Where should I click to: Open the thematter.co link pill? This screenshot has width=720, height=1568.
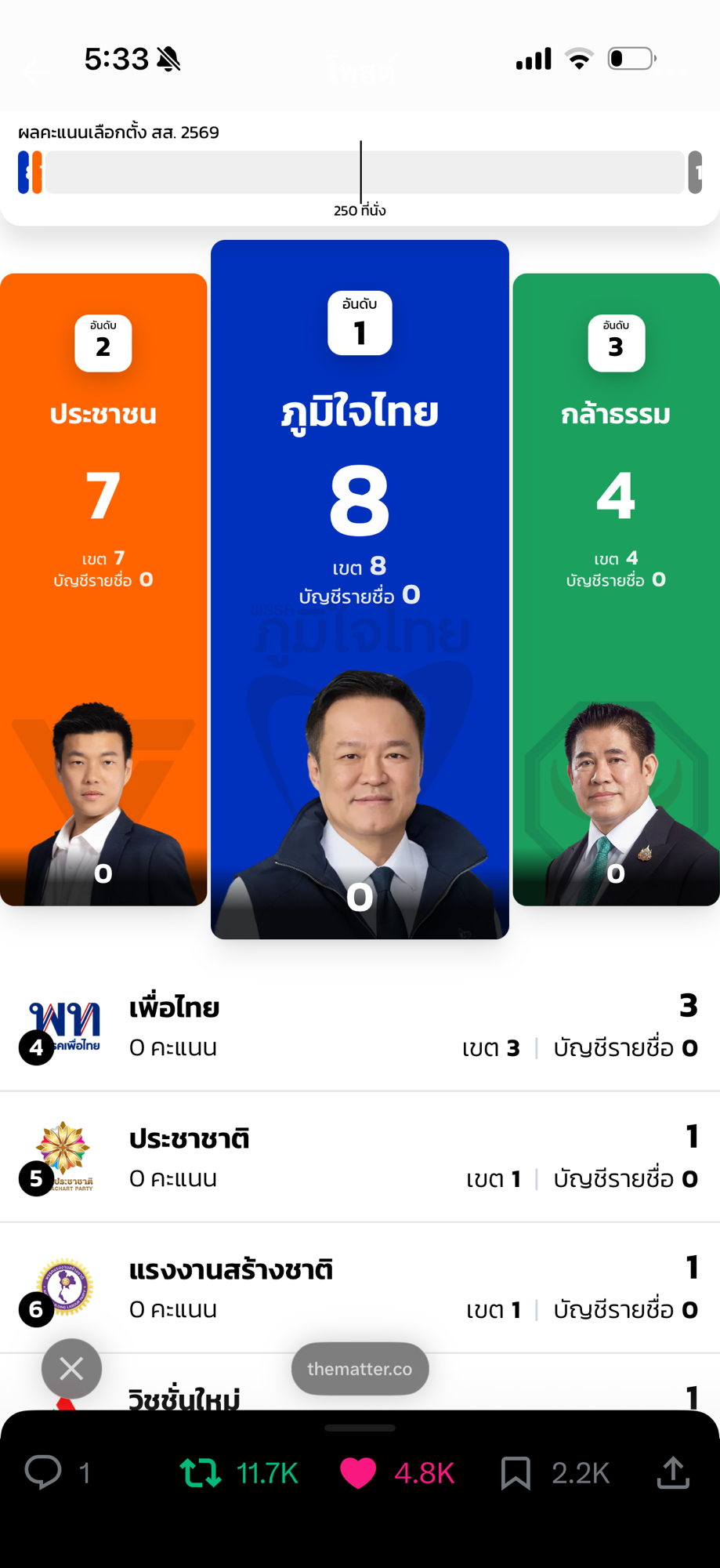tap(360, 1369)
